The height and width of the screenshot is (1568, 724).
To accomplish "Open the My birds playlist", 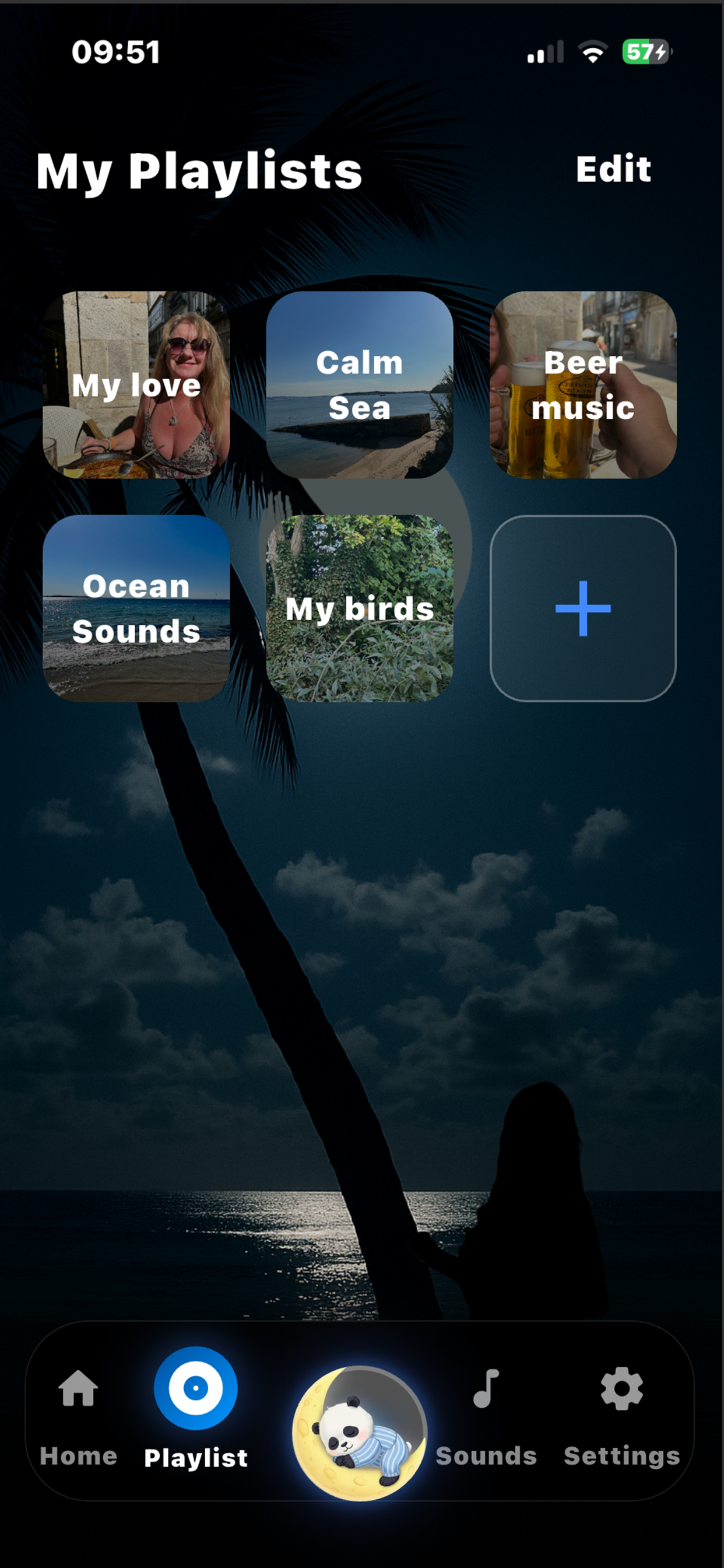I will 360,608.
